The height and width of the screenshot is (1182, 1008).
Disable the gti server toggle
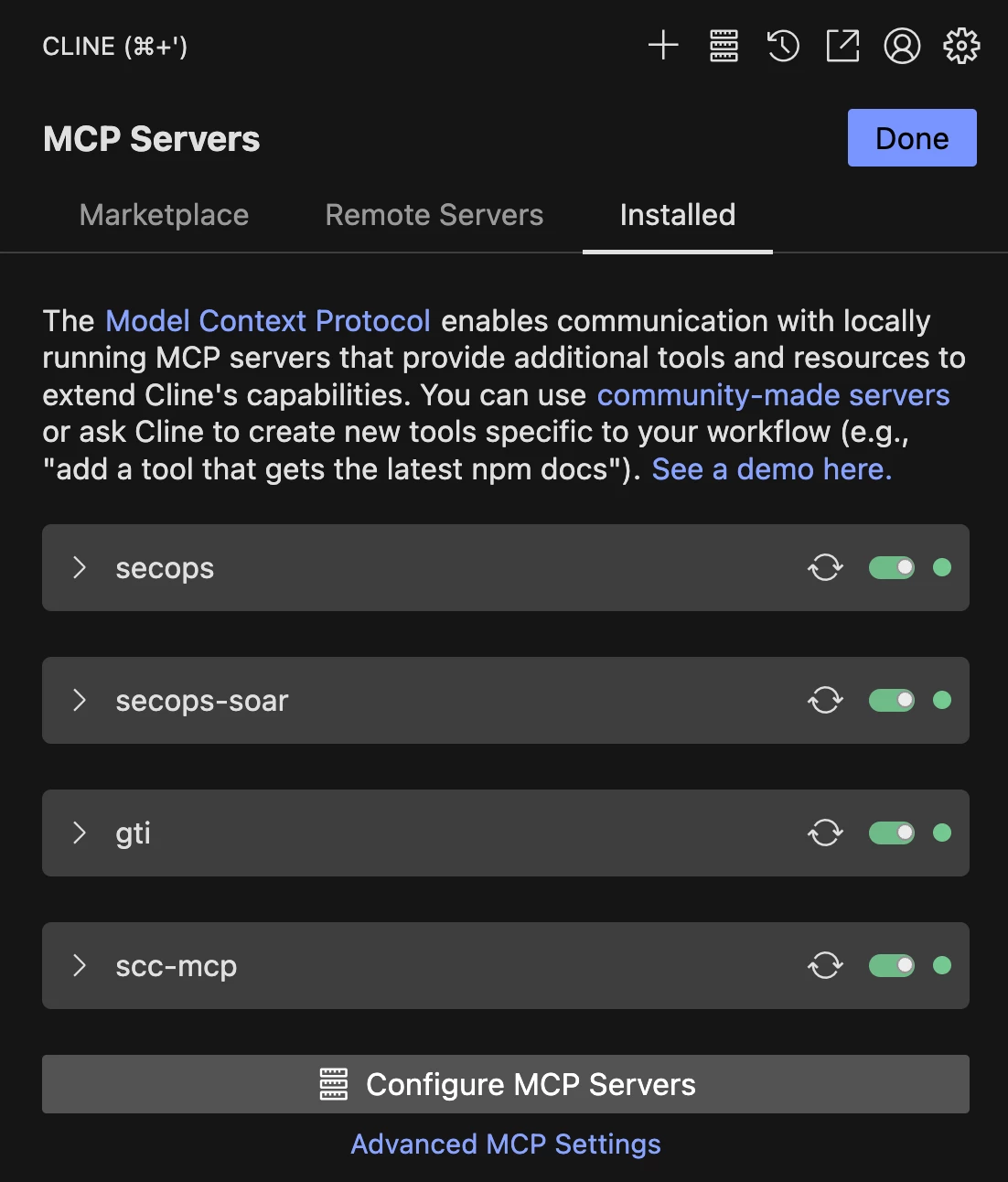pyautogui.click(x=892, y=833)
